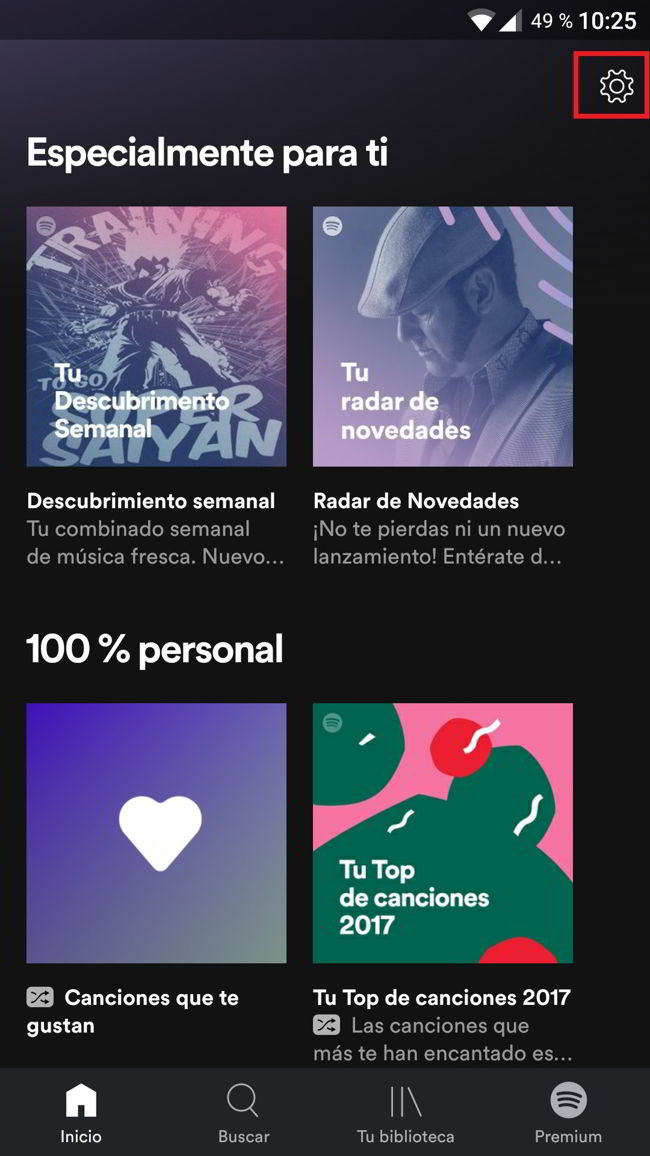Switch to Tu biblioteca tab
Viewport: 650px width, 1156px height.
point(405,1113)
